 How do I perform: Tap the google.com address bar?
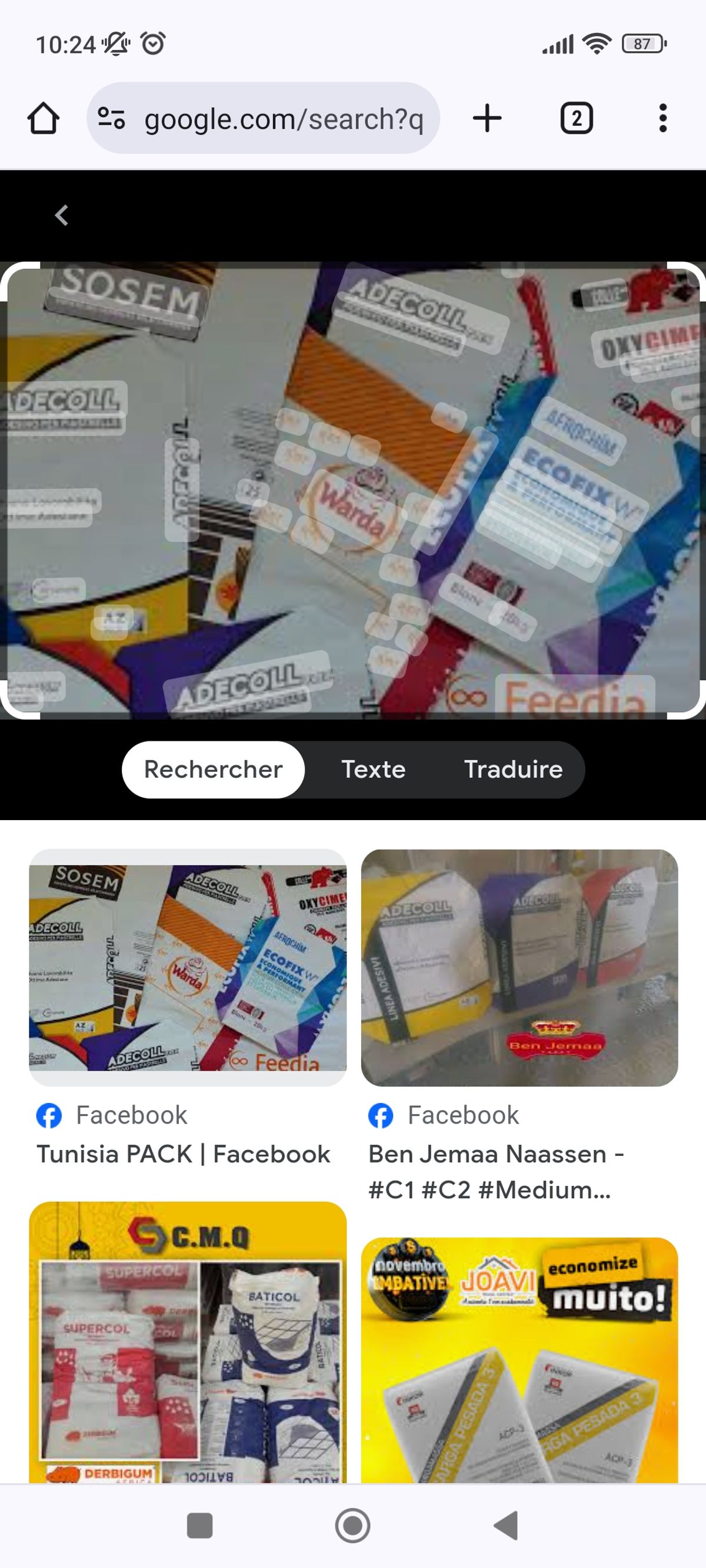click(x=283, y=118)
